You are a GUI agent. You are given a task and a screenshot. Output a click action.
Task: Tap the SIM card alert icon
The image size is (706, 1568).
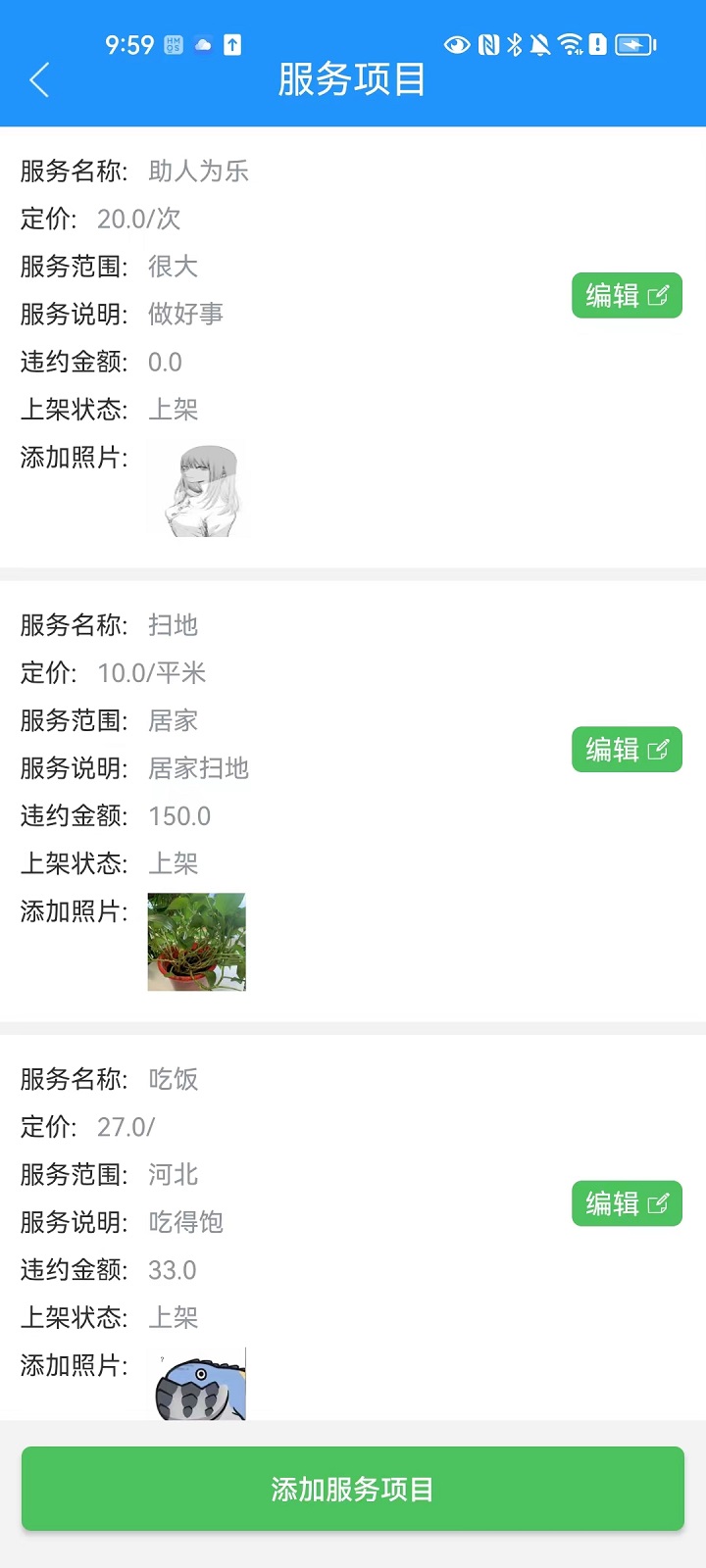[x=596, y=45]
